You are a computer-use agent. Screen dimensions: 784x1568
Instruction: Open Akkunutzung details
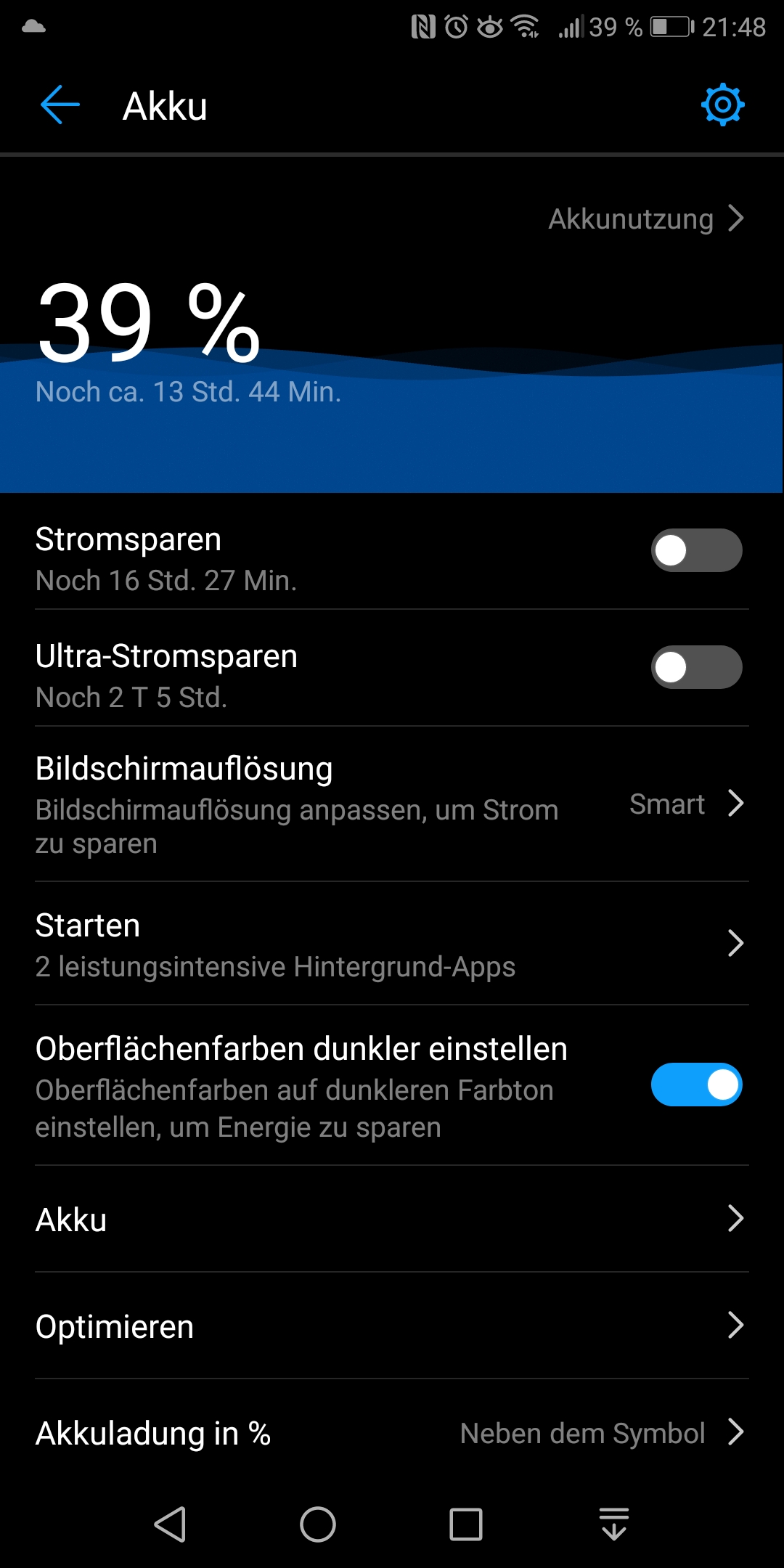(x=645, y=219)
